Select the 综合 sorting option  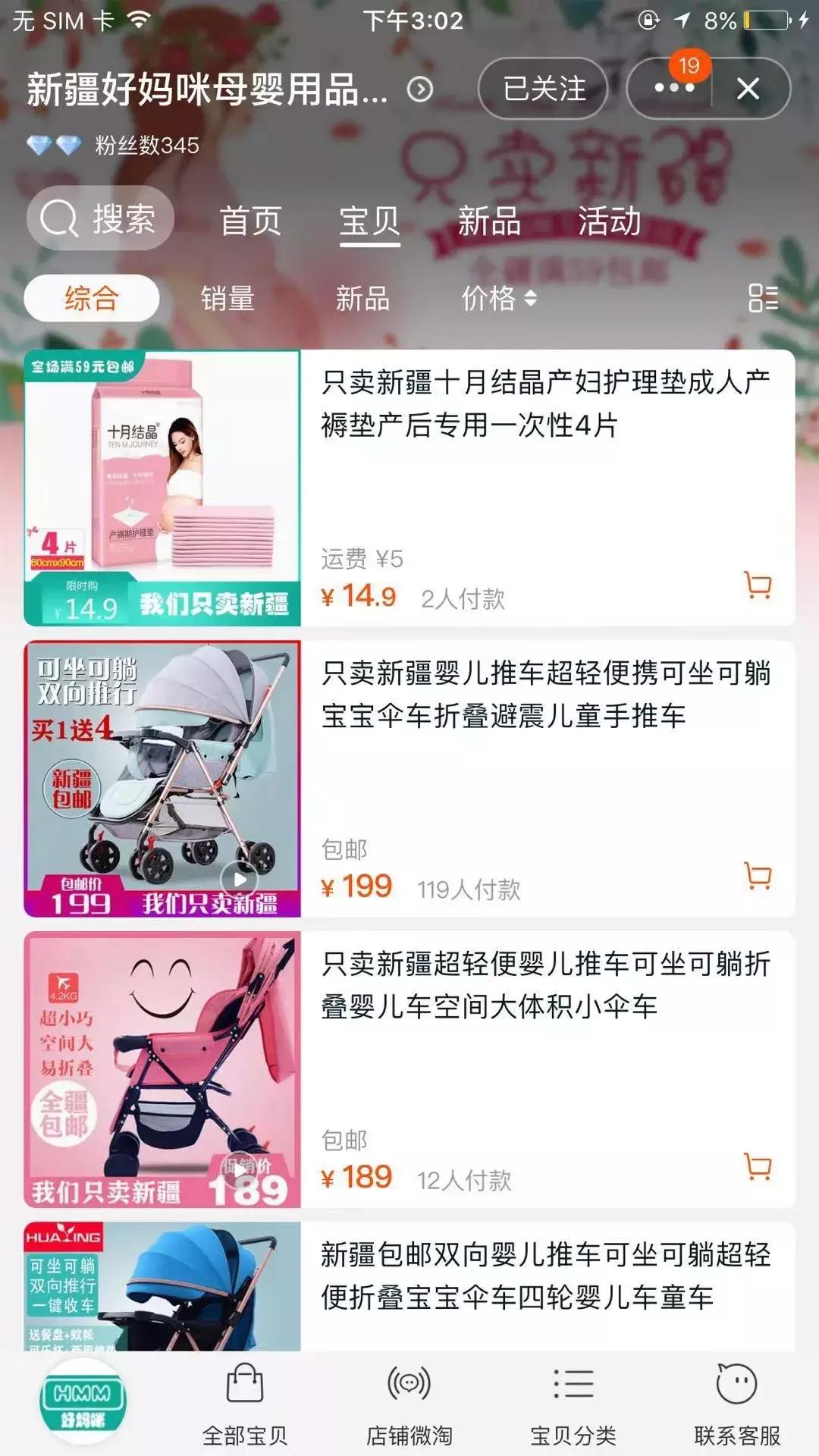(90, 300)
